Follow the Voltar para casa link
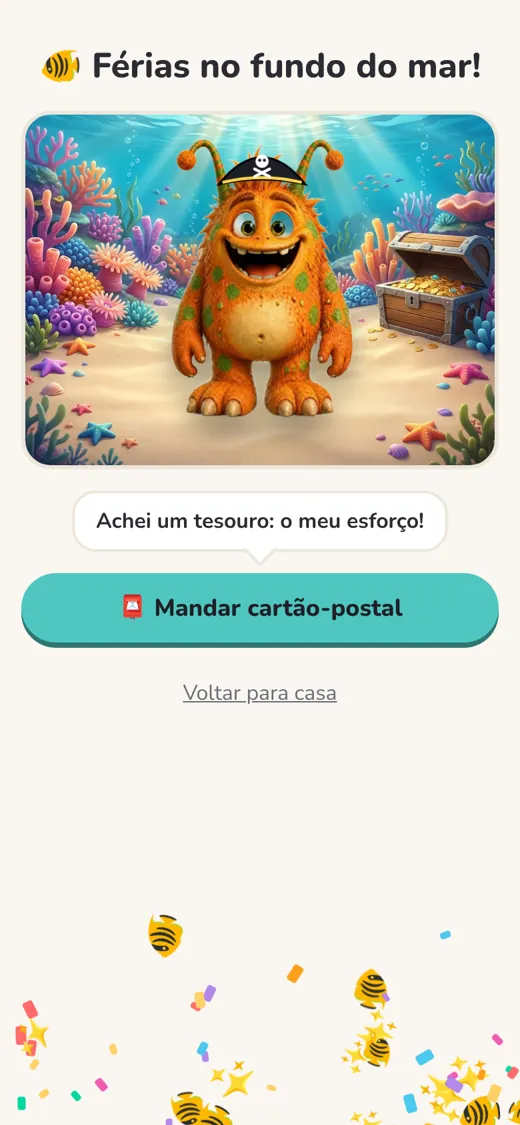This screenshot has width=520, height=1125. click(x=260, y=693)
